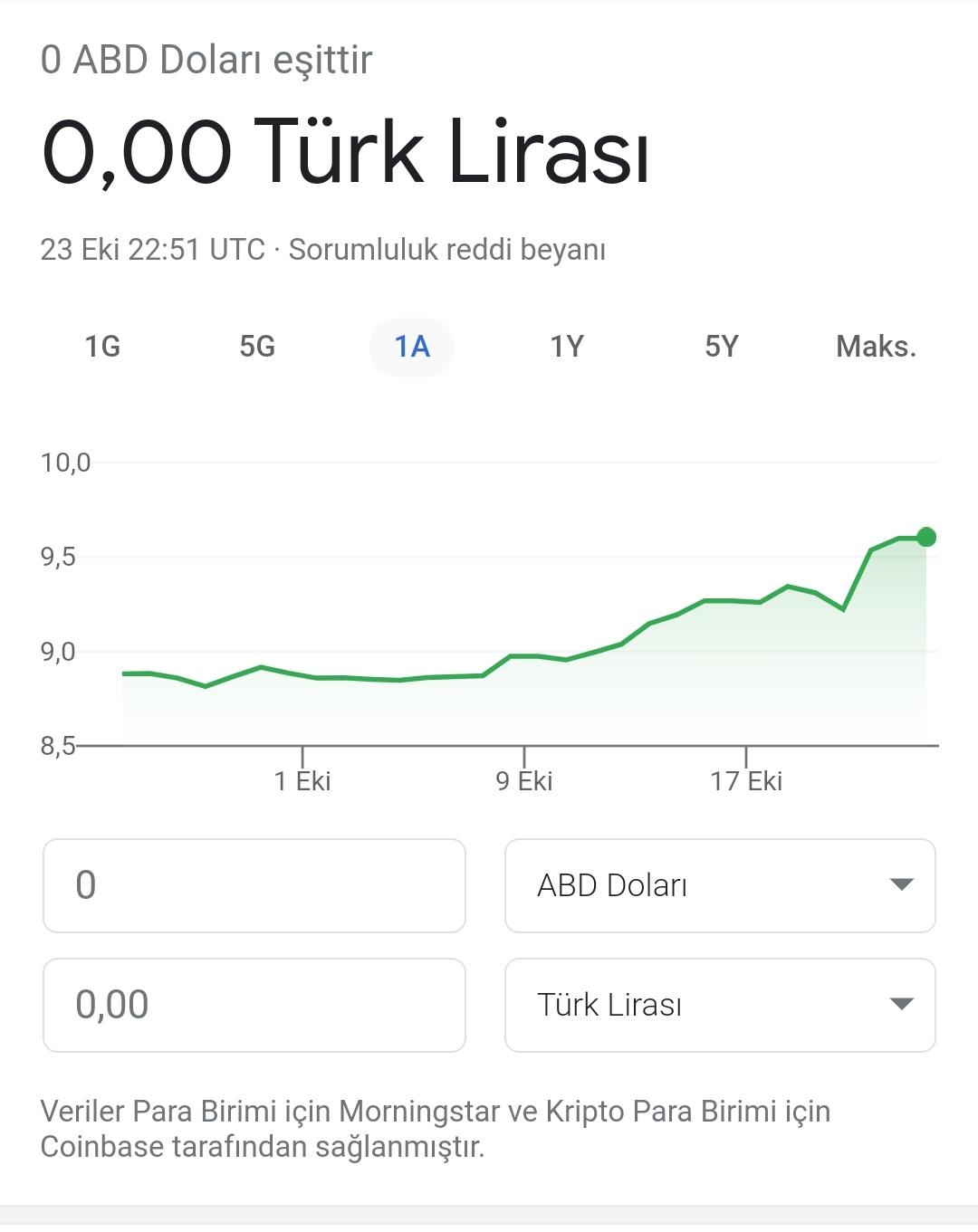Switch chart to 1G range

point(102,347)
